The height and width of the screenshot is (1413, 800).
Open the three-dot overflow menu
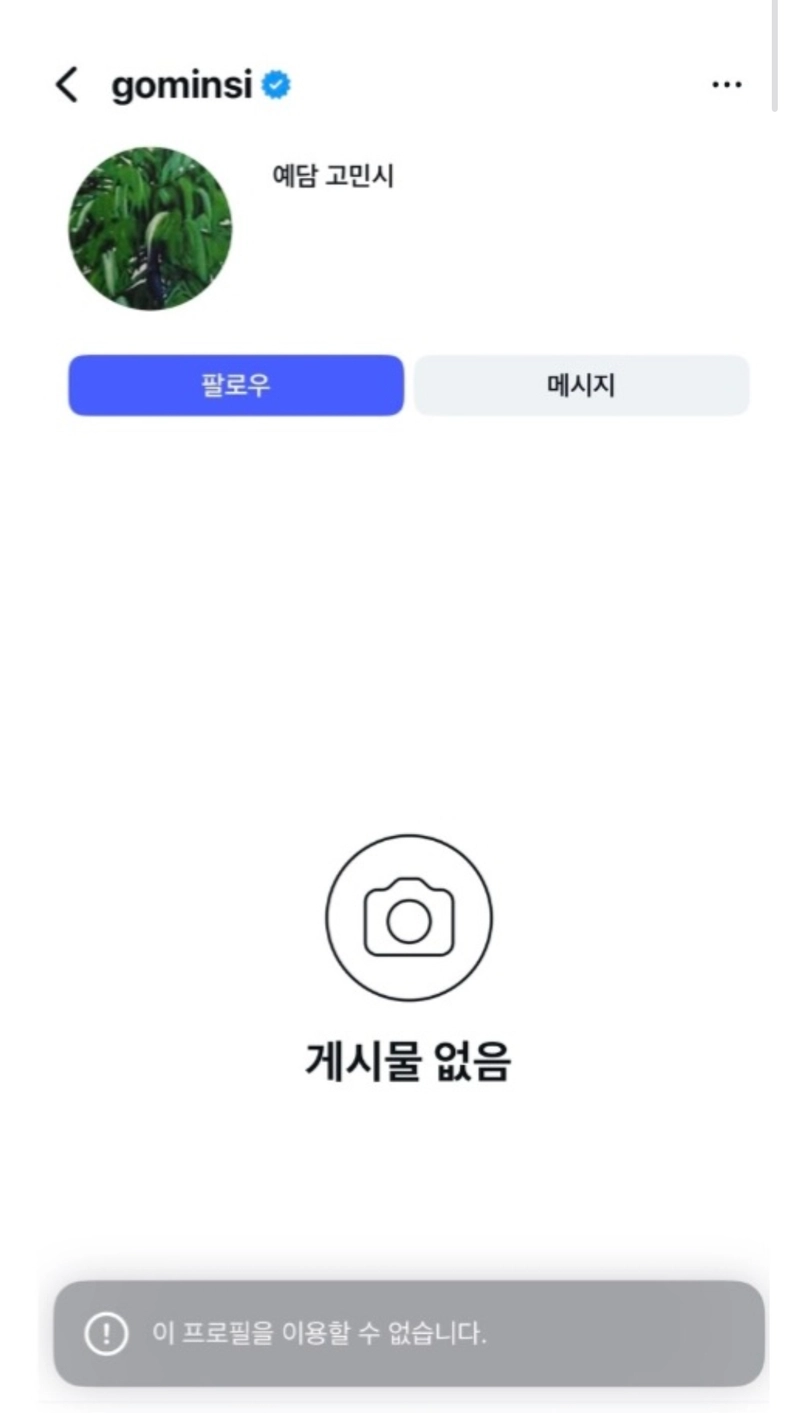pos(726,86)
